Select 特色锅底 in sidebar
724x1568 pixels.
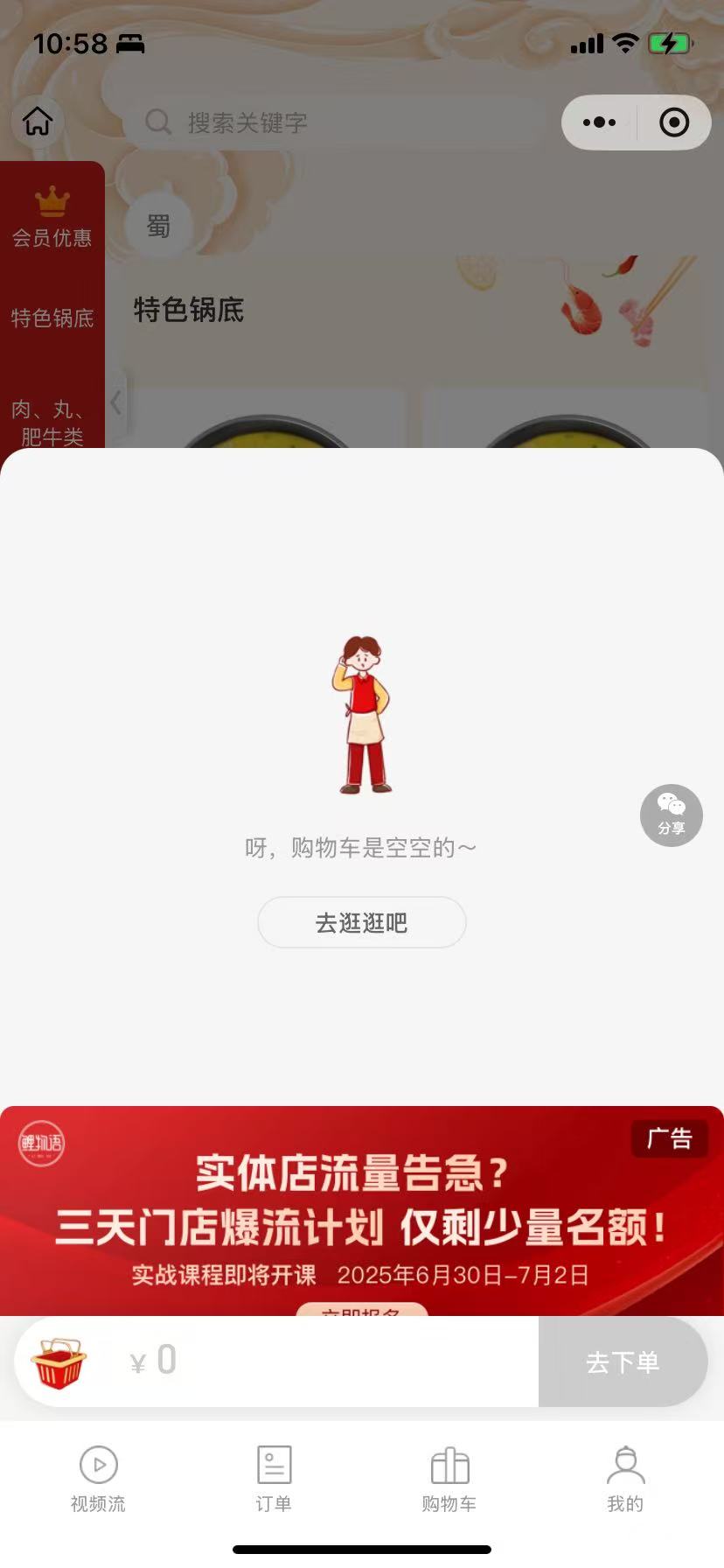click(52, 318)
